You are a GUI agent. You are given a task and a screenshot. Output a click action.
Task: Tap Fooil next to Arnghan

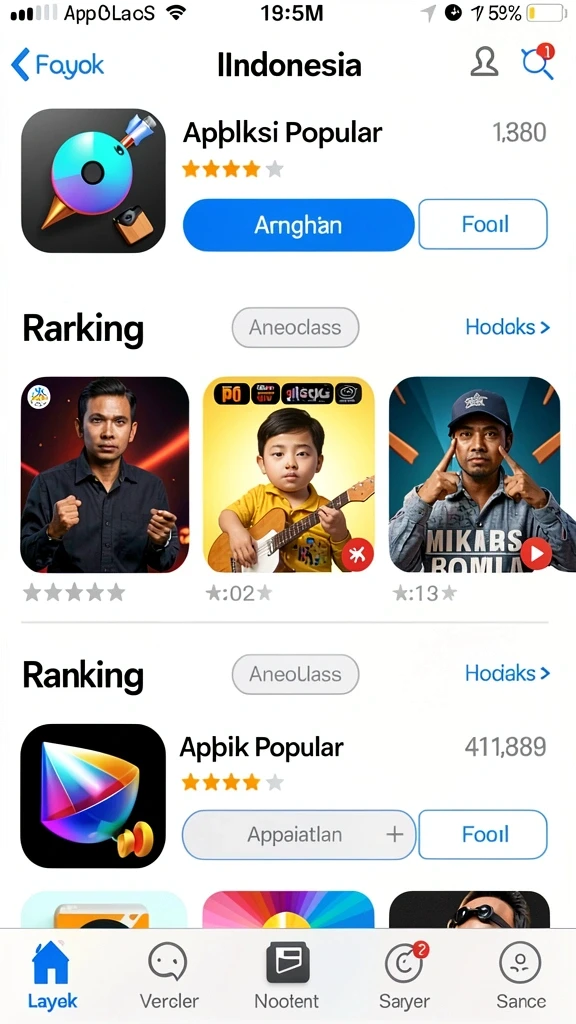(x=483, y=225)
